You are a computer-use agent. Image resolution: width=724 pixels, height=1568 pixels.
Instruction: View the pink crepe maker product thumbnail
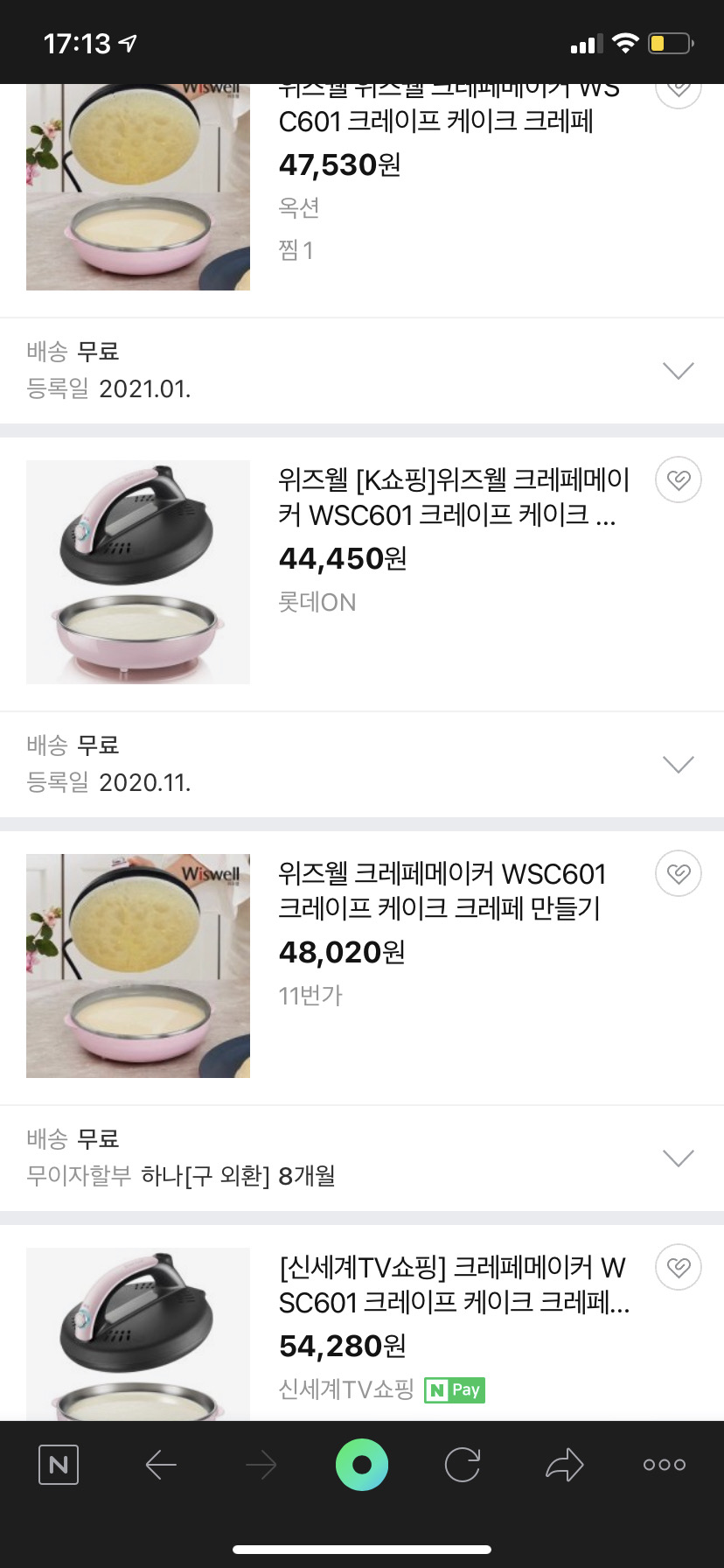[137, 571]
